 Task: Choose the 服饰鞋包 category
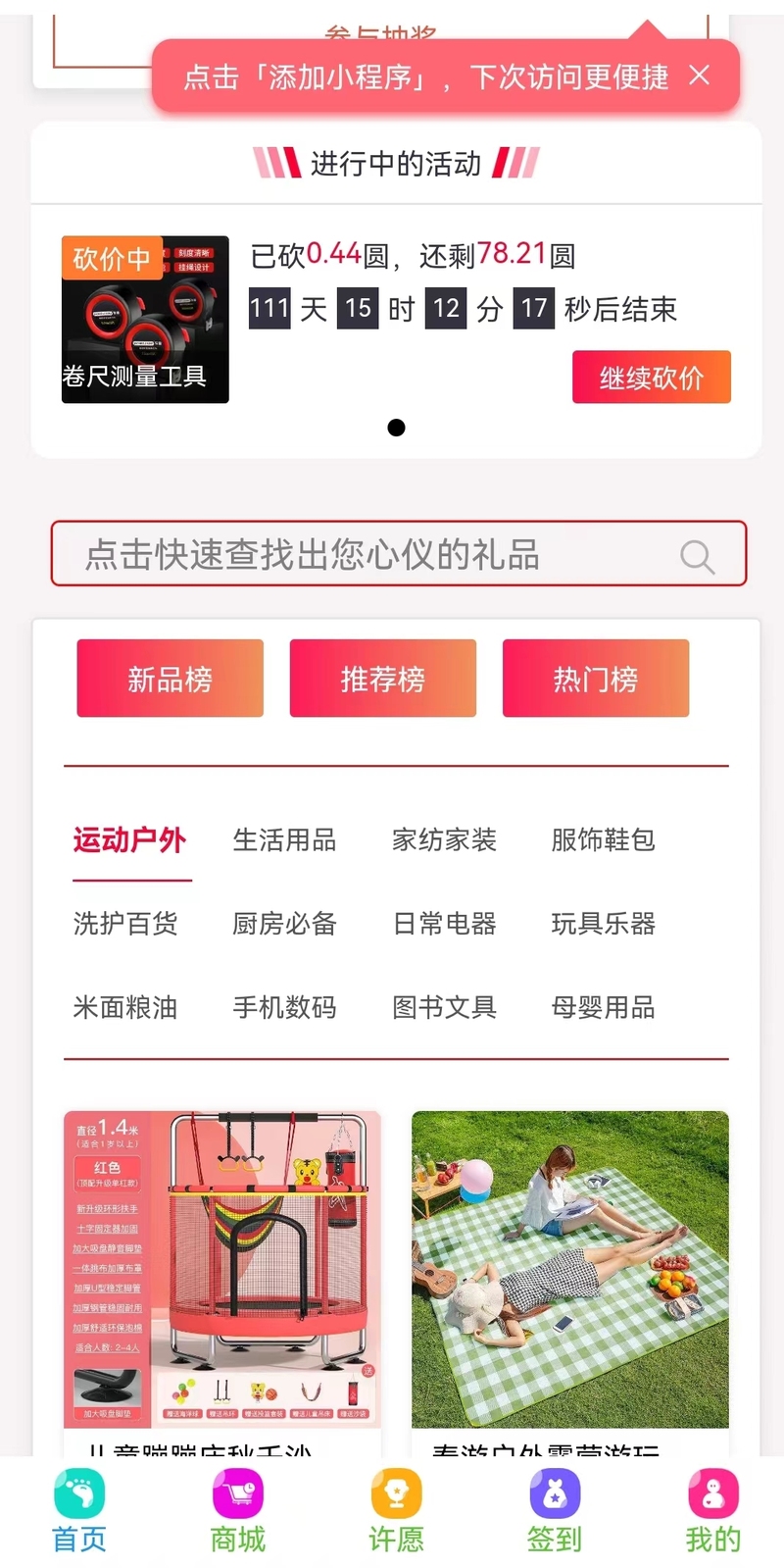point(603,840)
